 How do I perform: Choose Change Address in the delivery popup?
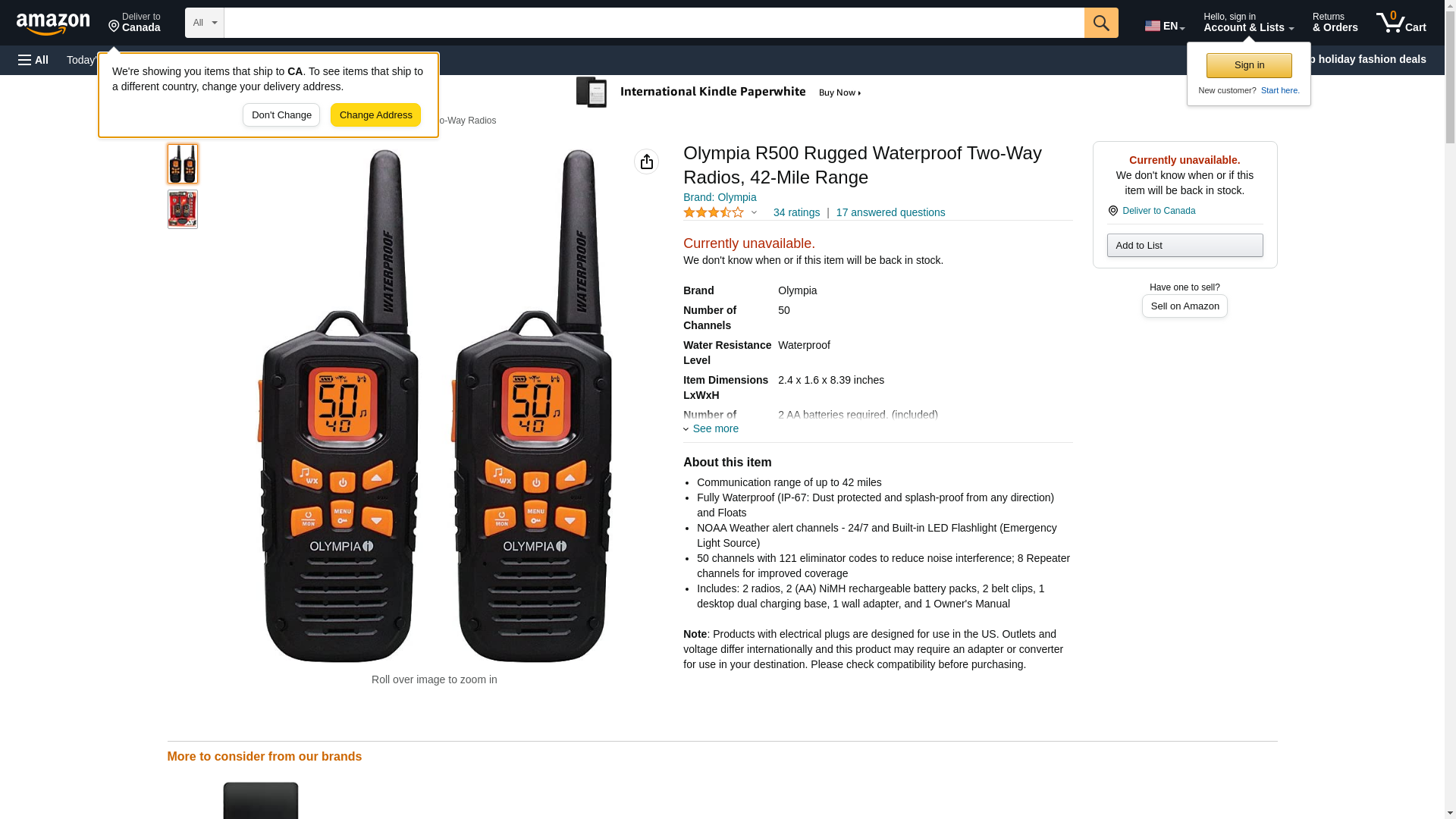click(375, 115)
